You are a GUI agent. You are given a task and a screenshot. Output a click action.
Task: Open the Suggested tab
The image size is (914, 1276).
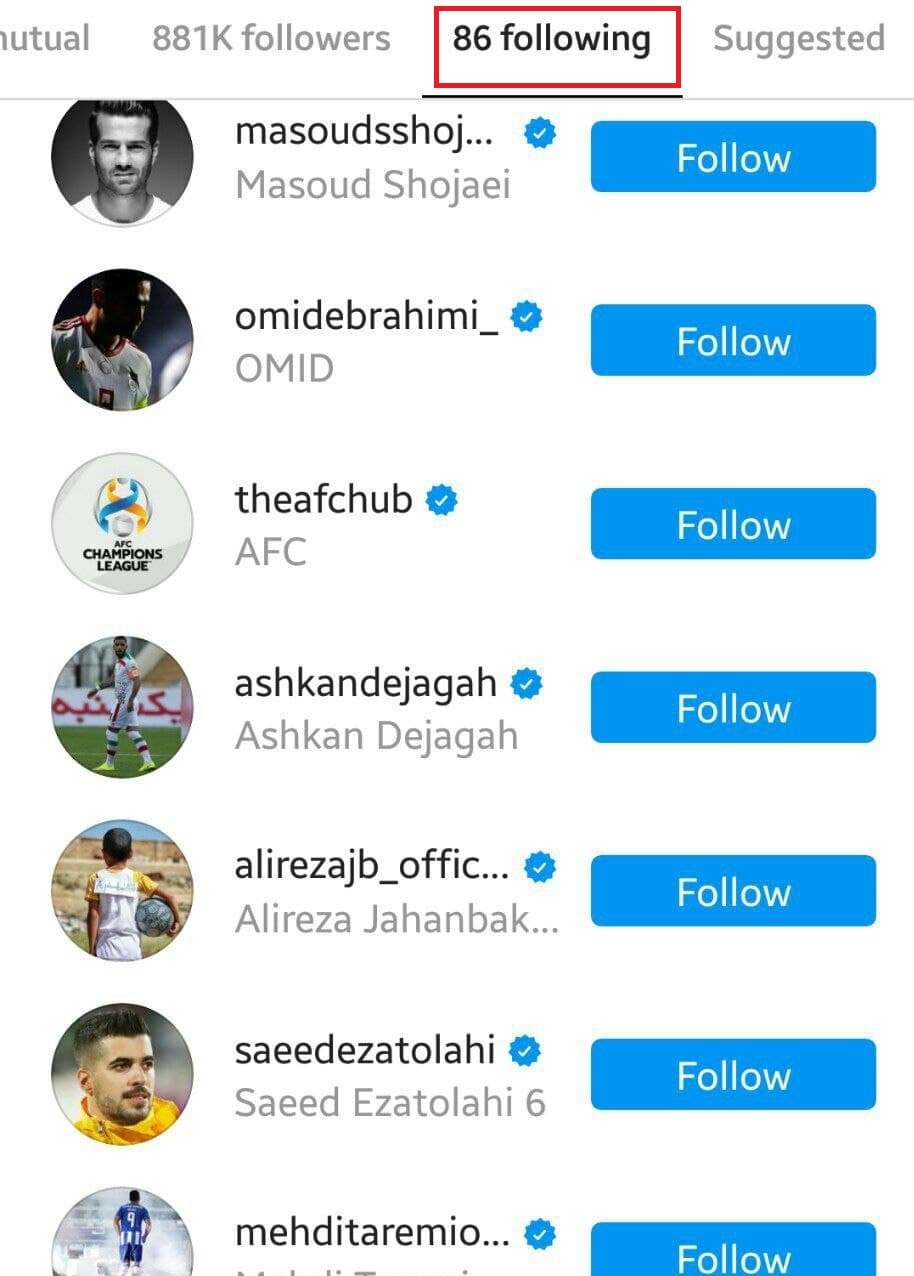[x=798, y=40]
